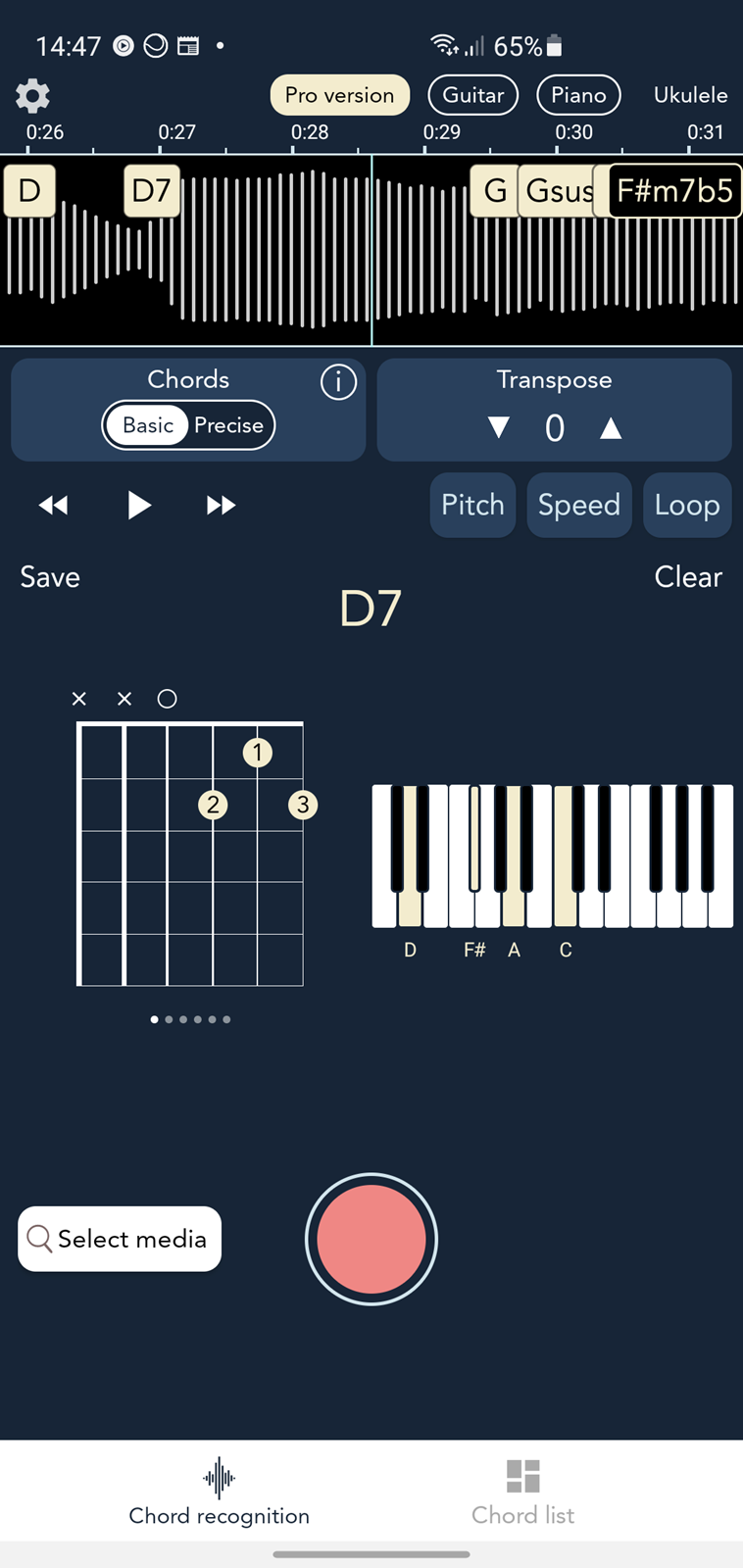Select the Ukulele instrument
The height and width of the screenshot is (1568, 743).
(x=690, y=95)
